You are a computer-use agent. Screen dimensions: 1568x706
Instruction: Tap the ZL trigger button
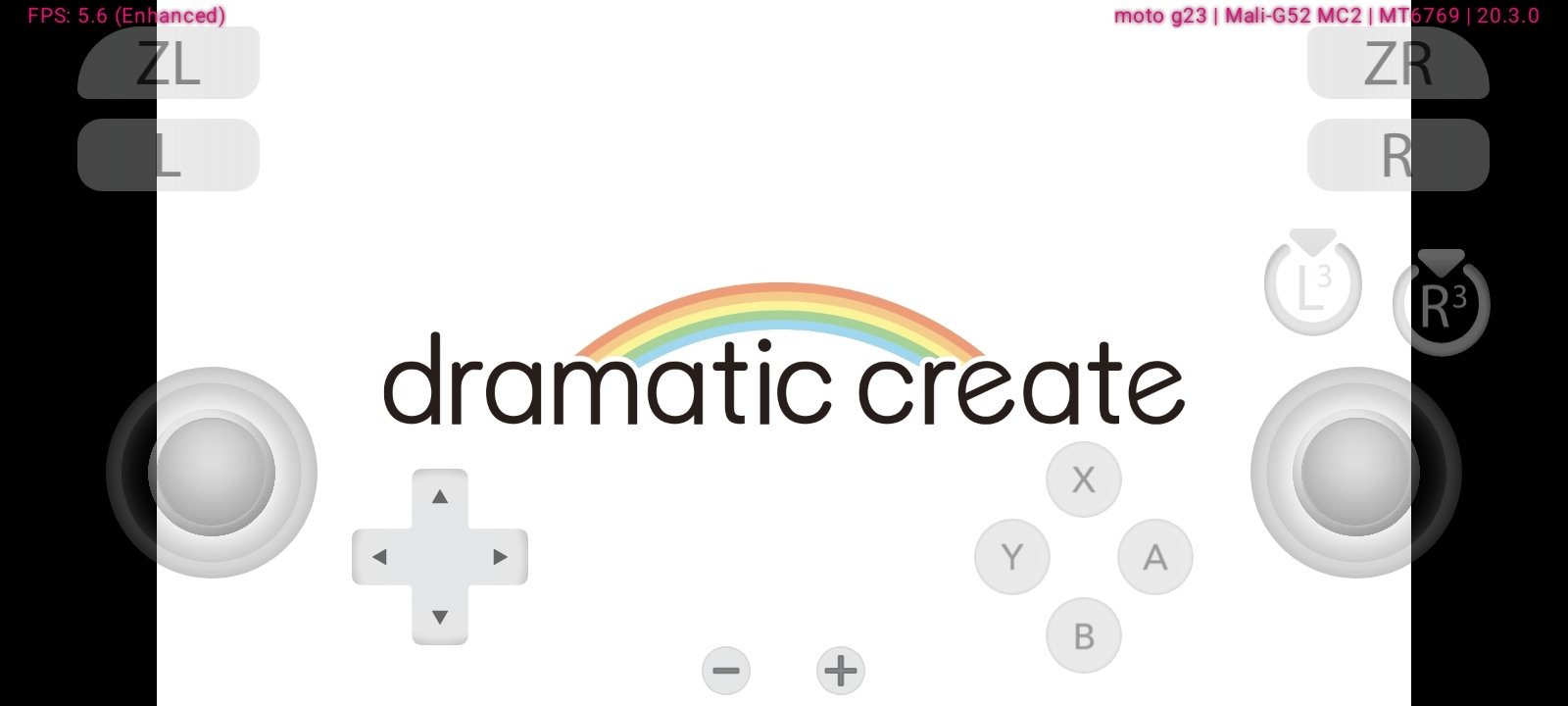point(169,63)
